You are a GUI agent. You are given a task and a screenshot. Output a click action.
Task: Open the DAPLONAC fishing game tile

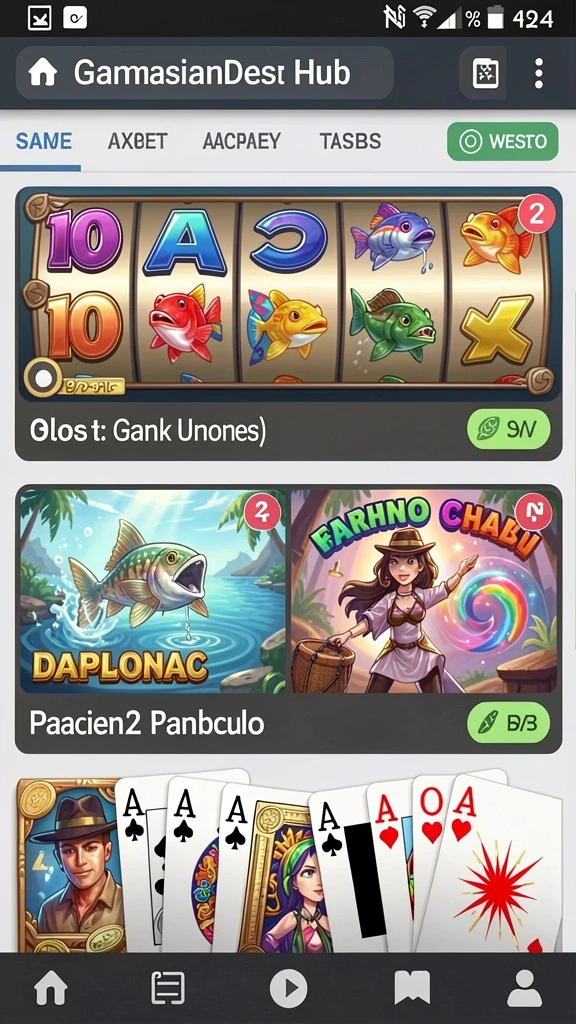point(153,592)
